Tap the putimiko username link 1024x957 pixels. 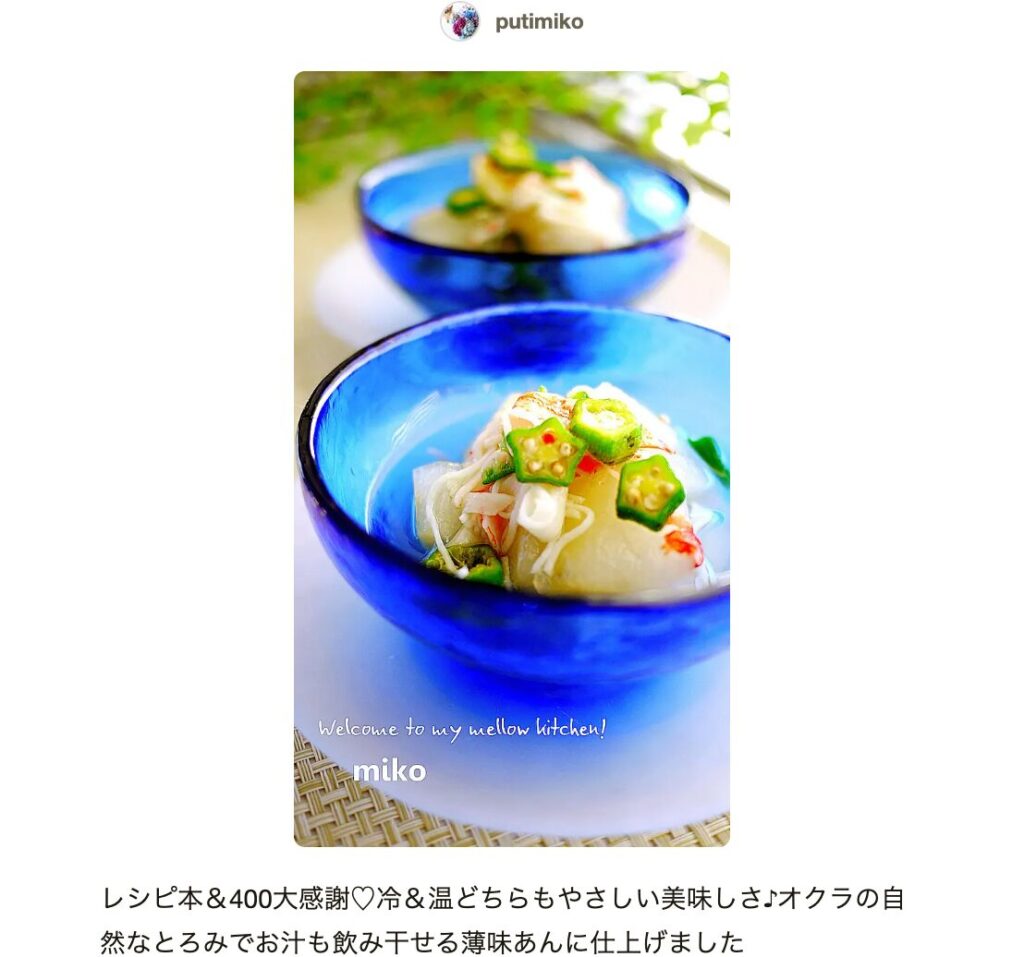(539, 22)
